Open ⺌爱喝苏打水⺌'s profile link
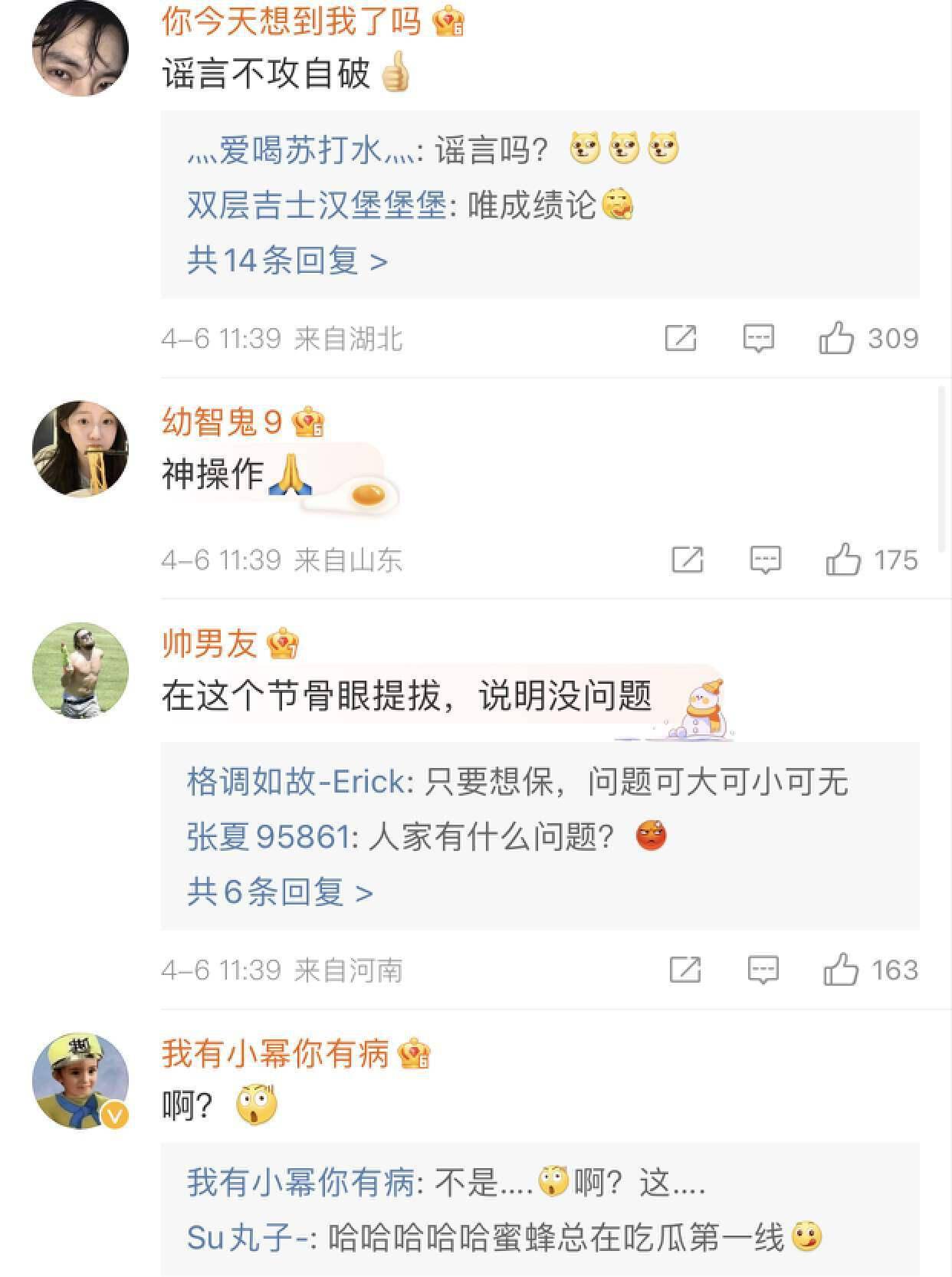The width and height of the screenshot is (952, 1277). [300, 151]
